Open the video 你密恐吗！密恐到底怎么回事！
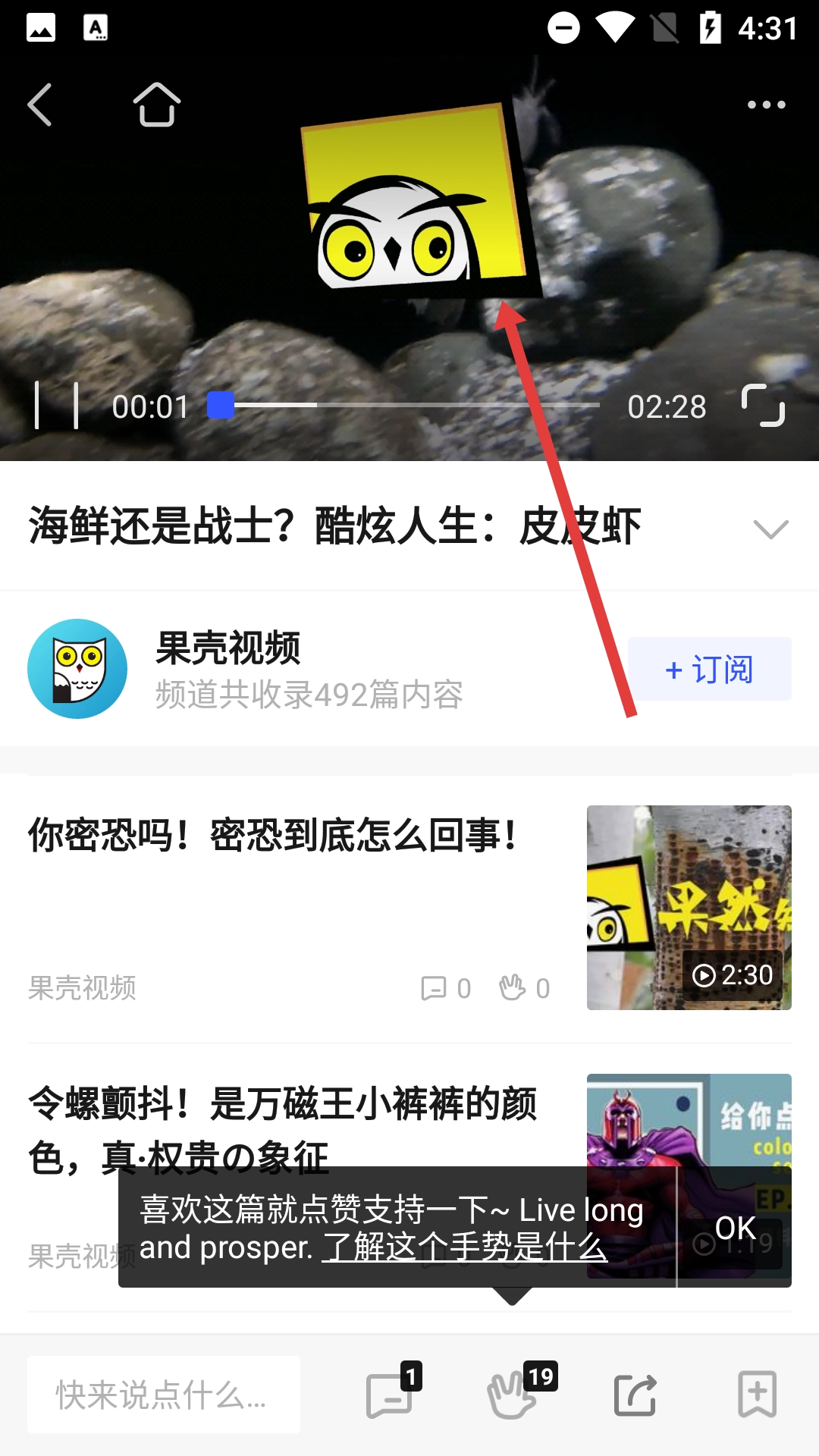The image size is (819, 1456). pyautogui.click(x=273, y=836)
